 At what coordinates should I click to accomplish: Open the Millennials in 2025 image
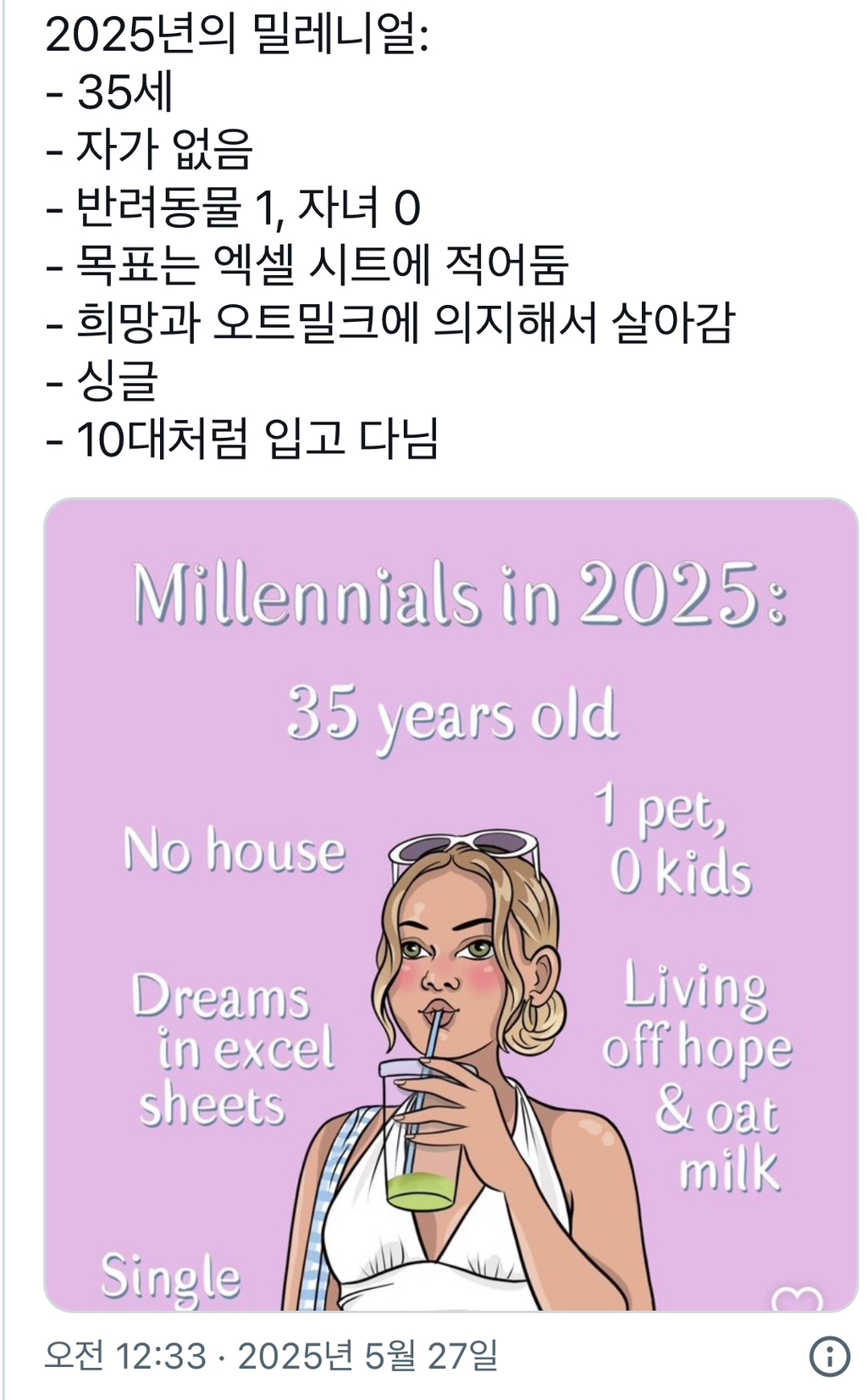451,905
